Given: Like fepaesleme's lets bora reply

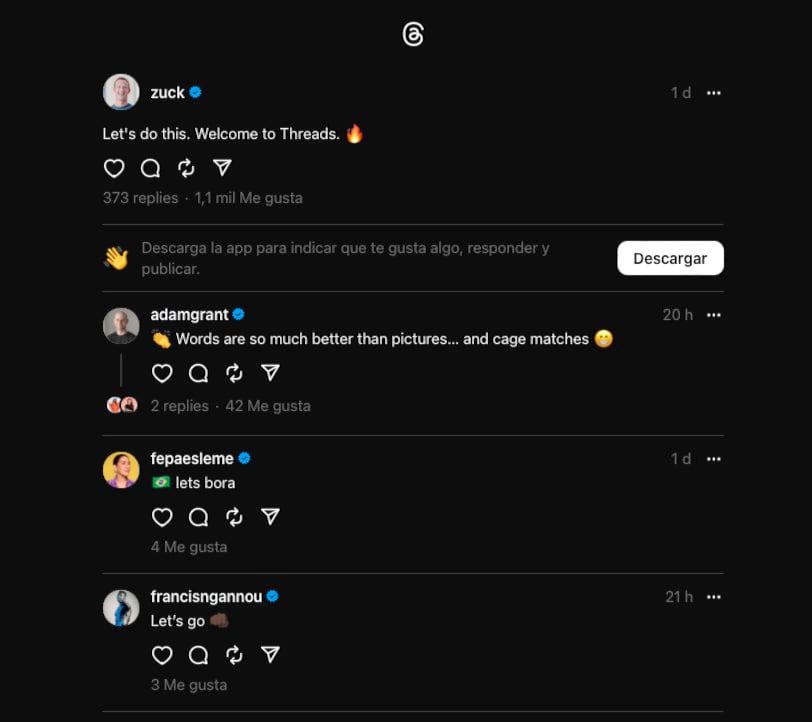Looking at the screenshot, I should [162, 517].
